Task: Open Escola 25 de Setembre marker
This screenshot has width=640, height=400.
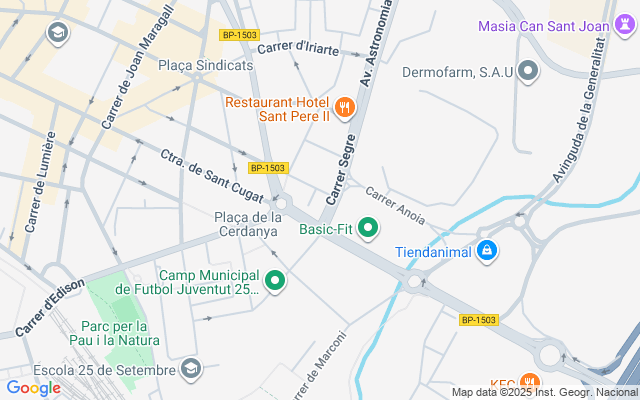Action: click(x=190, y=370)
